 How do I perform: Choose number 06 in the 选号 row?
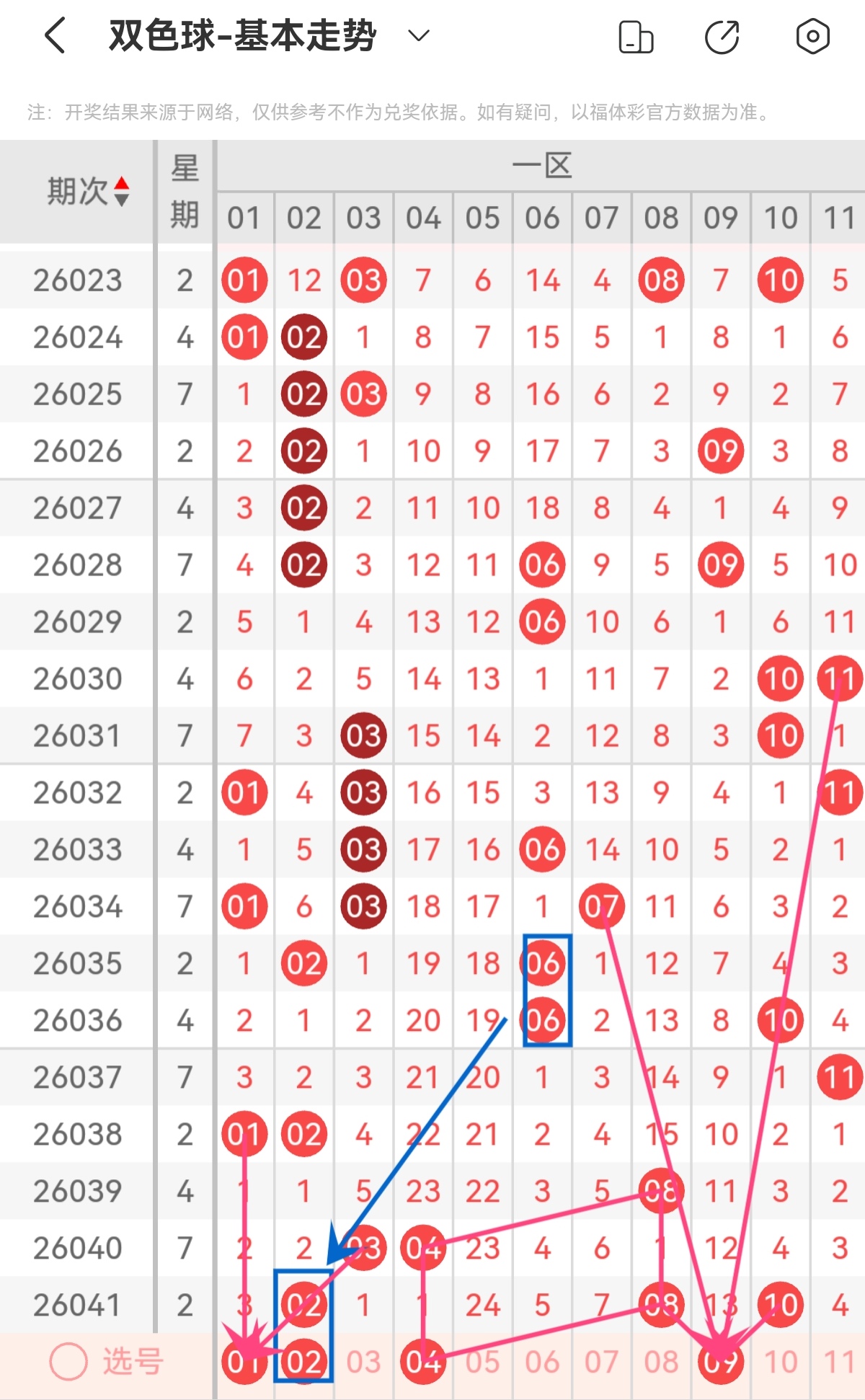coord(542,1362)
